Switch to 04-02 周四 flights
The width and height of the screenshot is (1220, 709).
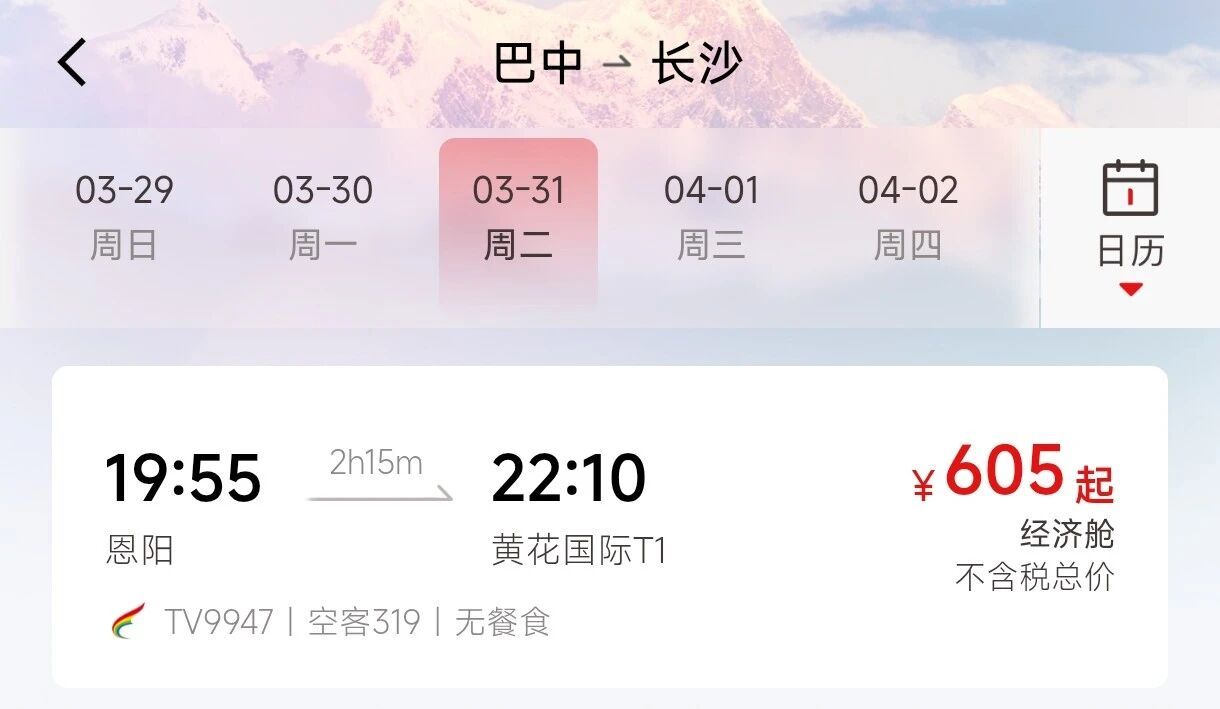coord(908,216)
